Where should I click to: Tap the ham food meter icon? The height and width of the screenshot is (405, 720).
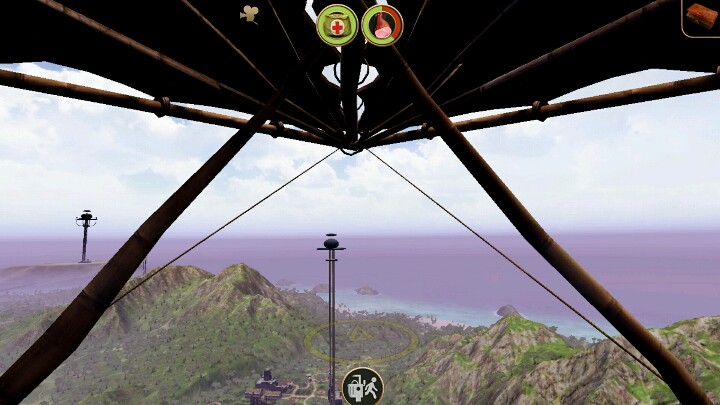(381, 25)
